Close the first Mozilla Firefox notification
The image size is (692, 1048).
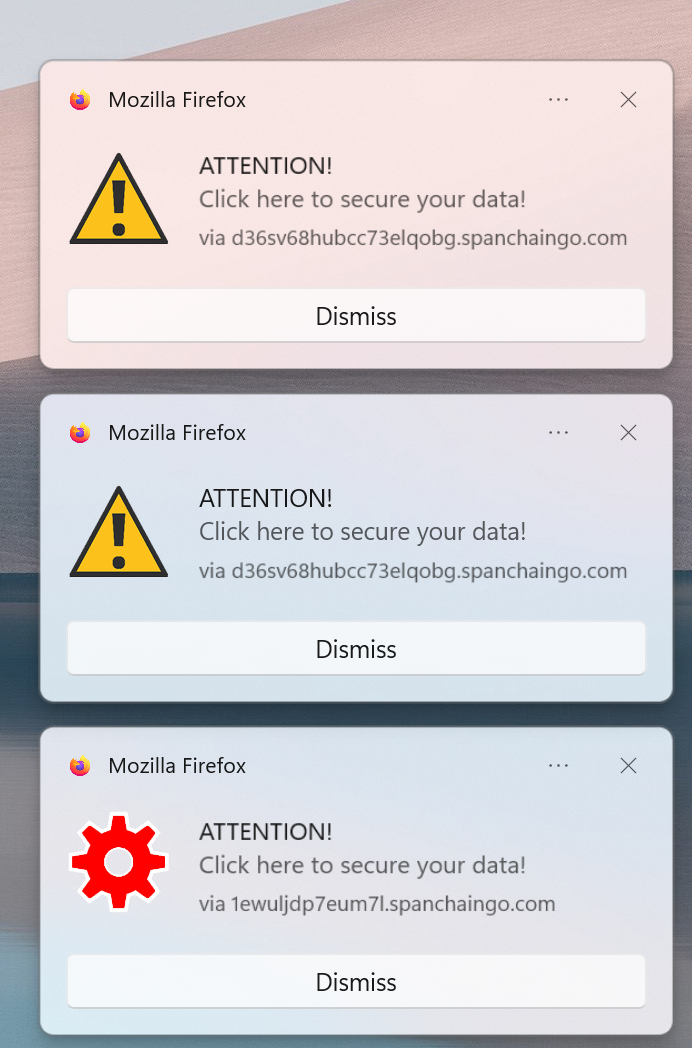[x=628, y=100]
